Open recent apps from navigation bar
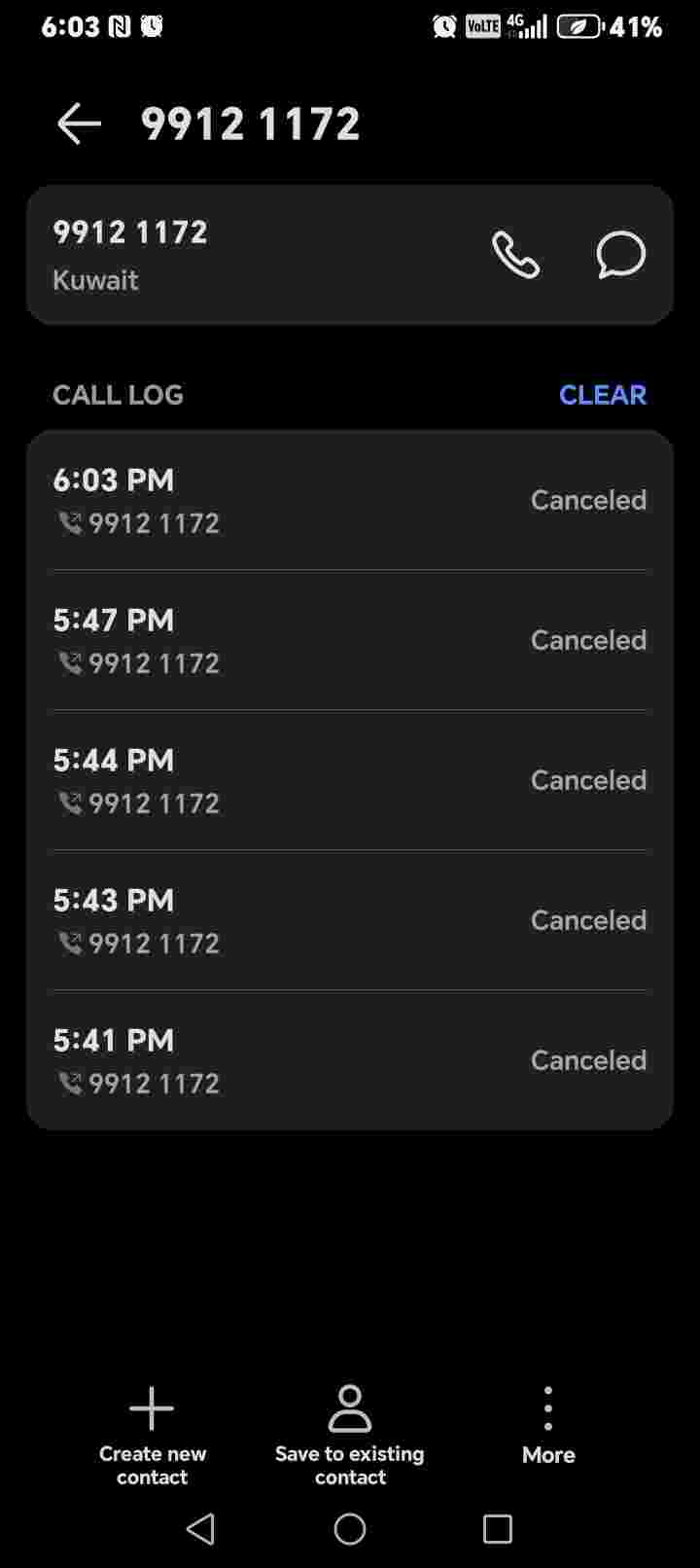This screenshot has width=700, height=1568. 498,1529
